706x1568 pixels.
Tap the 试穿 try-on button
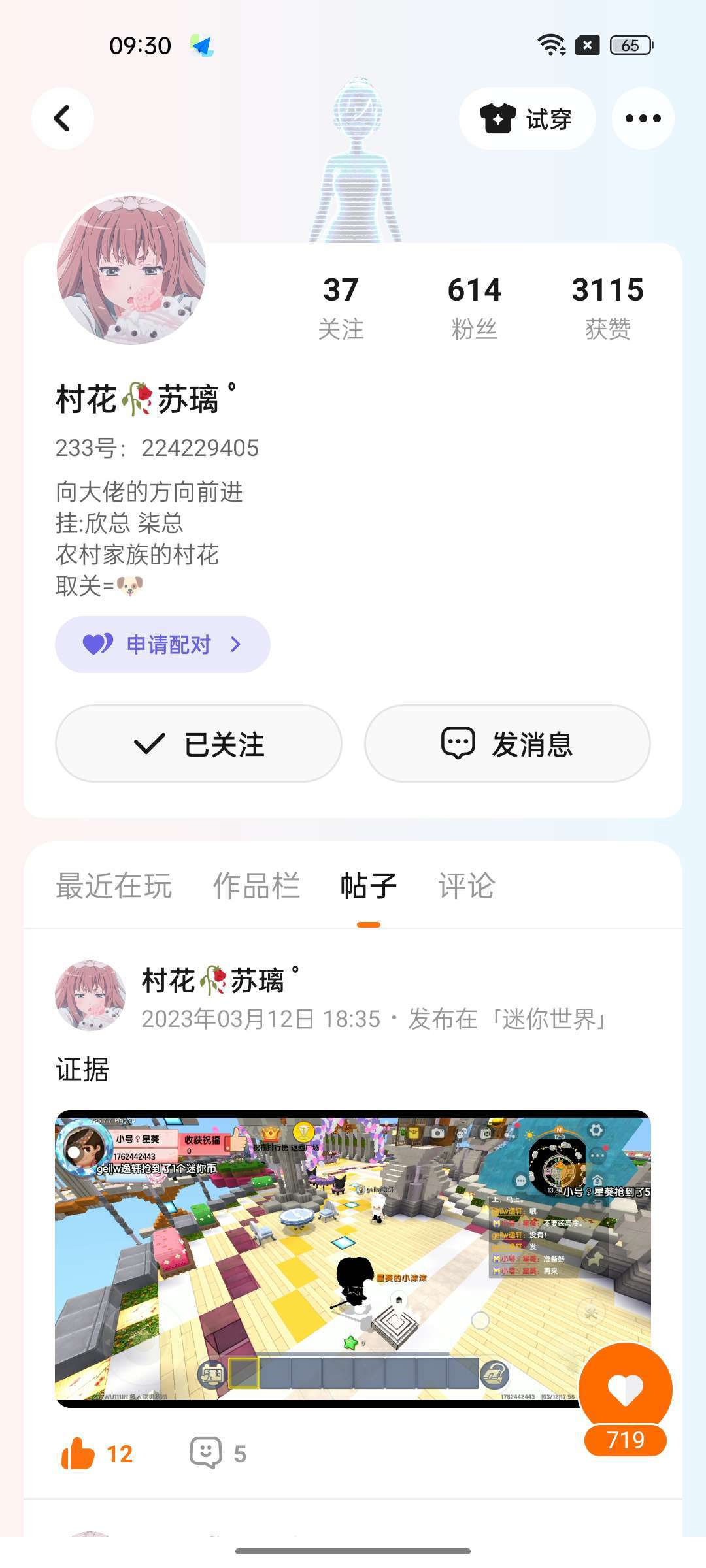[528, 118]
